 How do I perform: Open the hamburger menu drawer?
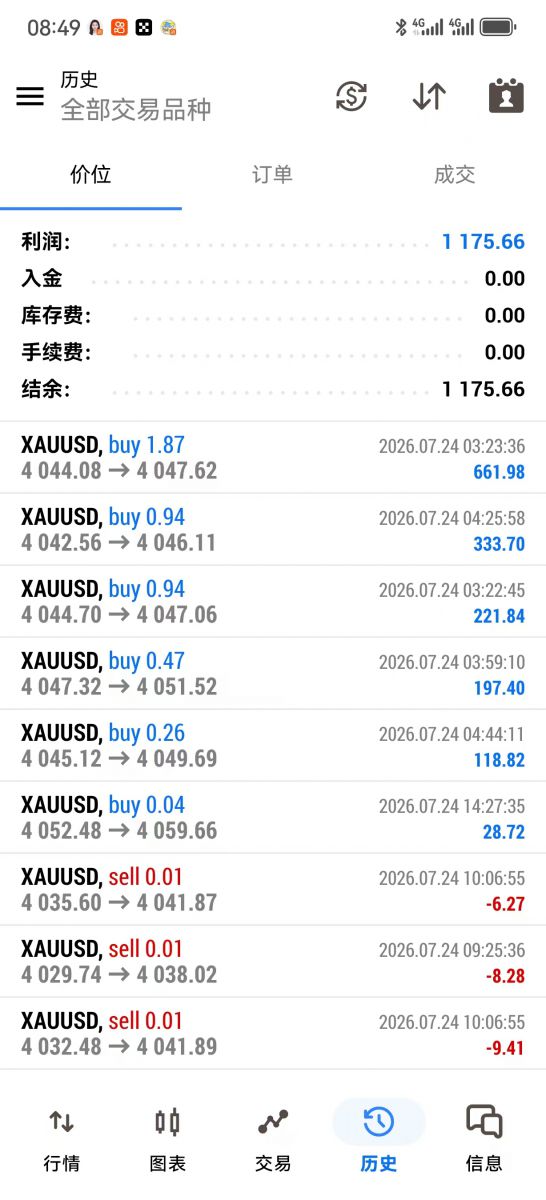(30, 96)
